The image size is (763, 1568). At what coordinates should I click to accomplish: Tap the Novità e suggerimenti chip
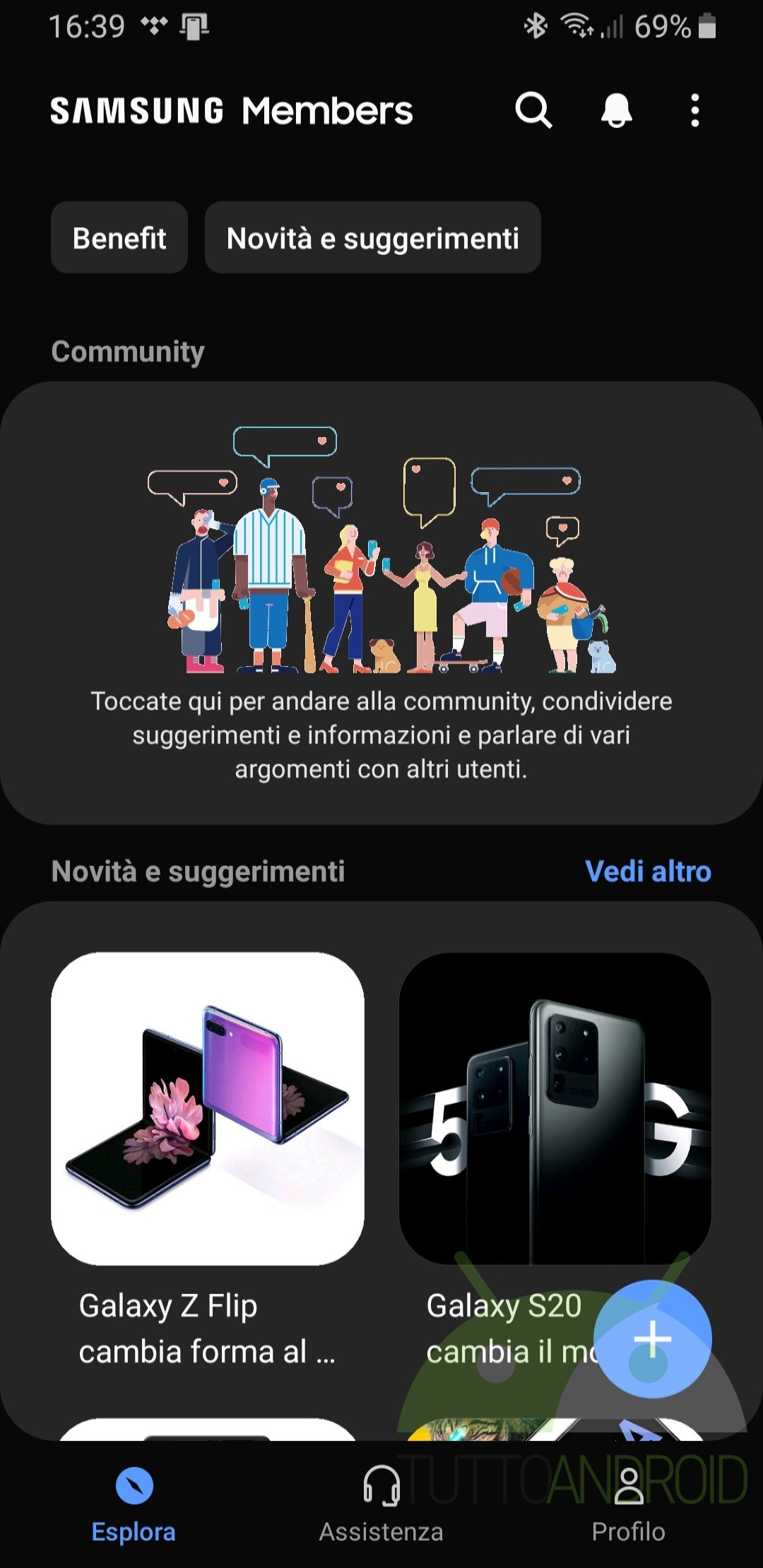(x=373, y=238)
